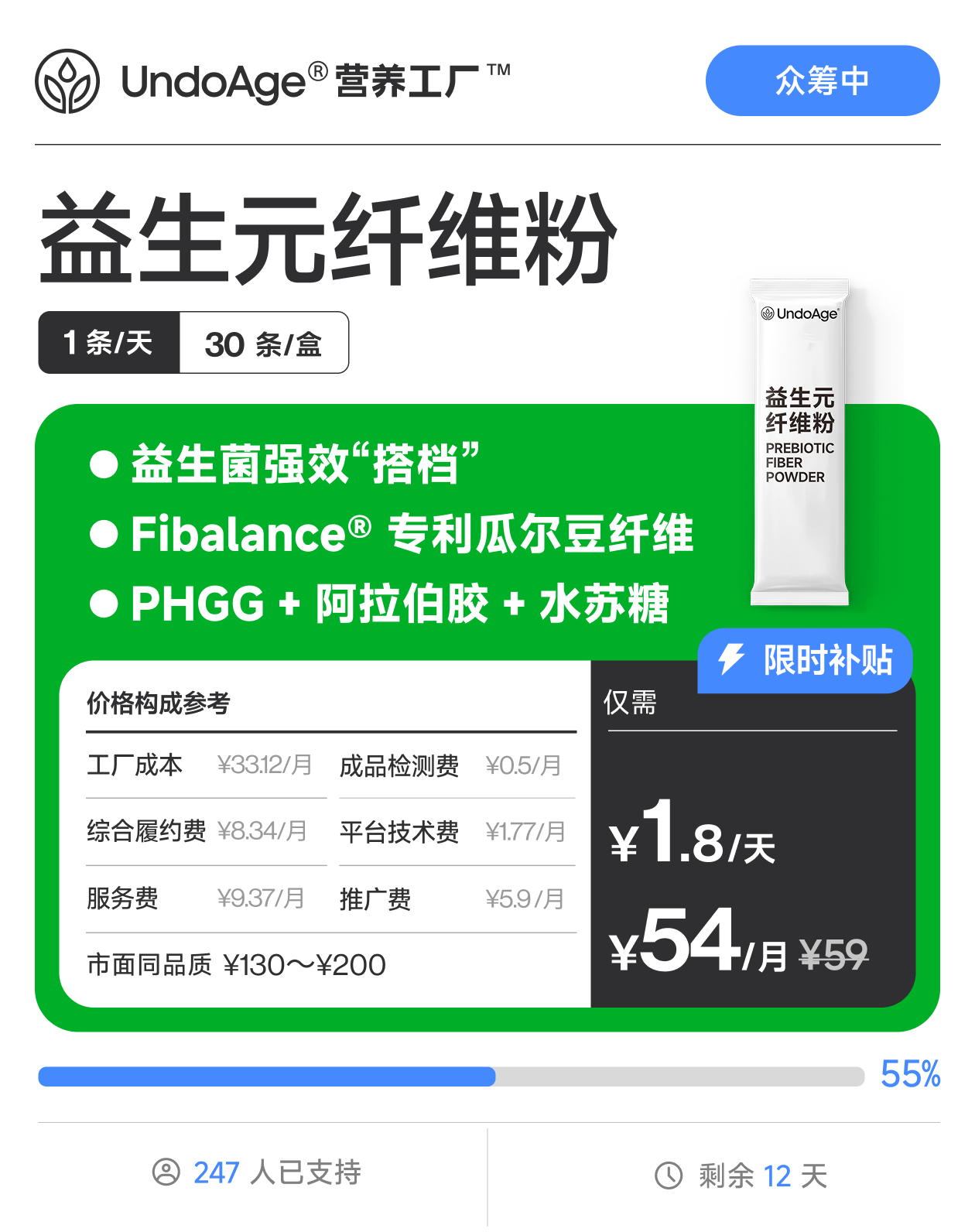This screenshot has width=975, height=1232.
Task: Toggle the 30条/盒 packaging badge
Action: [264, 342]
